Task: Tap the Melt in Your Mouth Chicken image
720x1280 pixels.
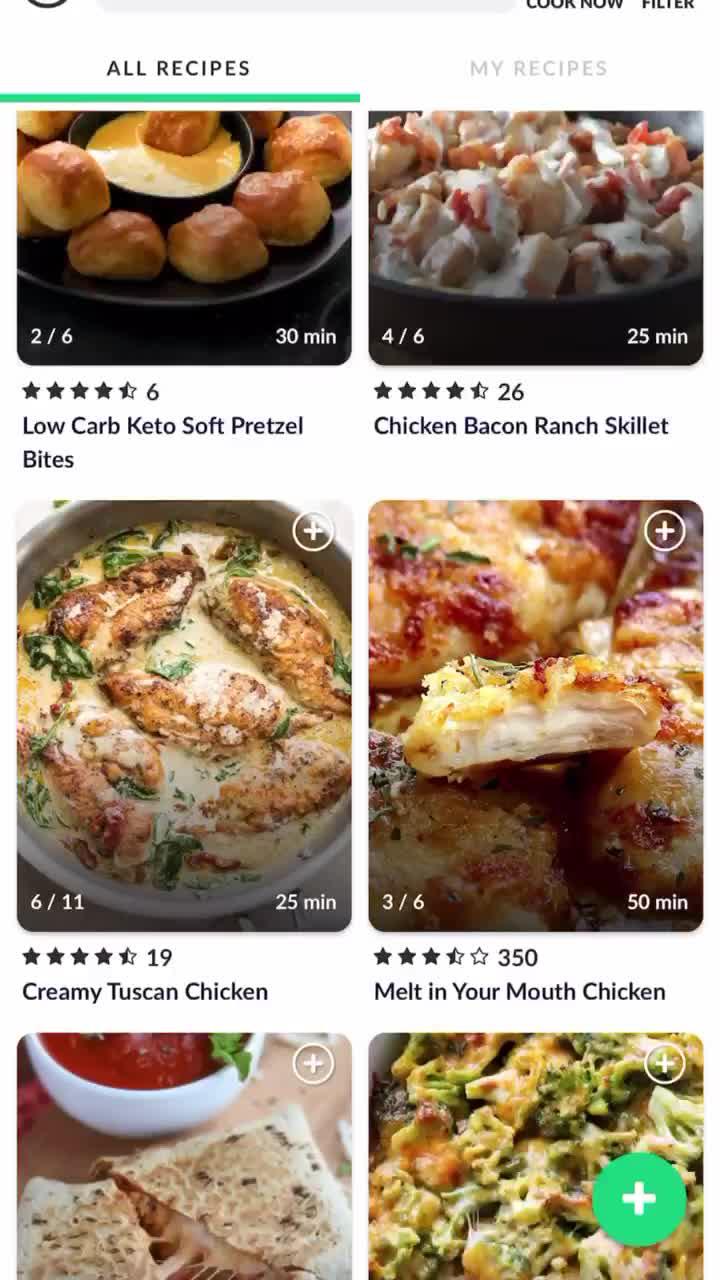Action: (x=535, y=715)
